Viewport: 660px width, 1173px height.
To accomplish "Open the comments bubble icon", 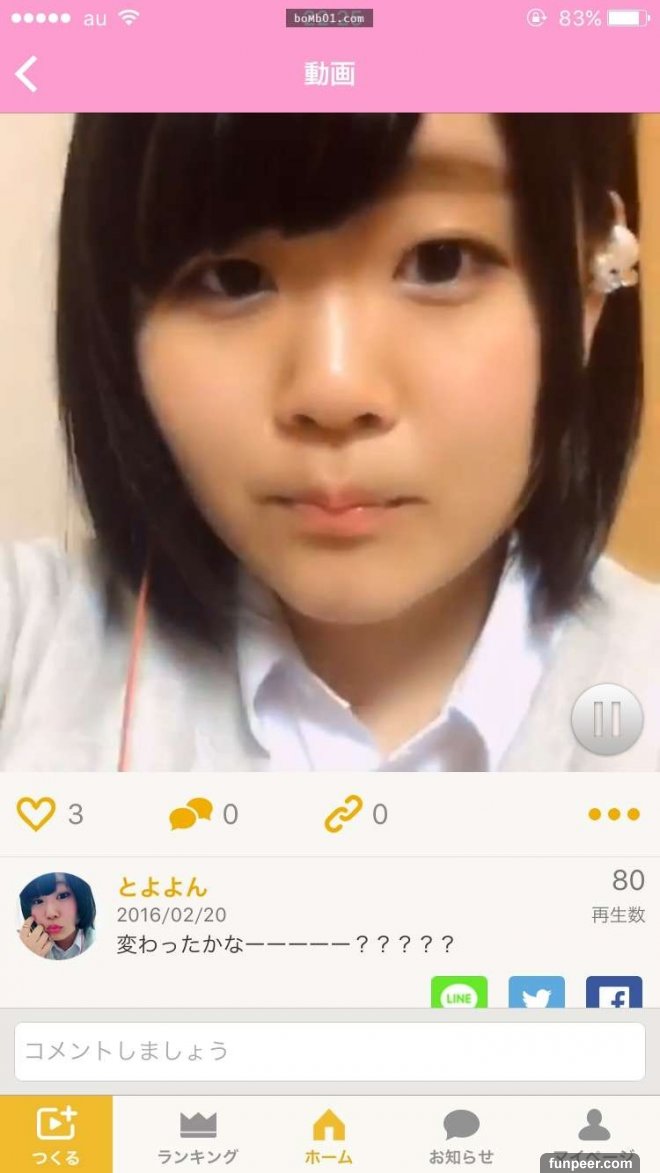I will pyautogui.click(x=190, y=814).
